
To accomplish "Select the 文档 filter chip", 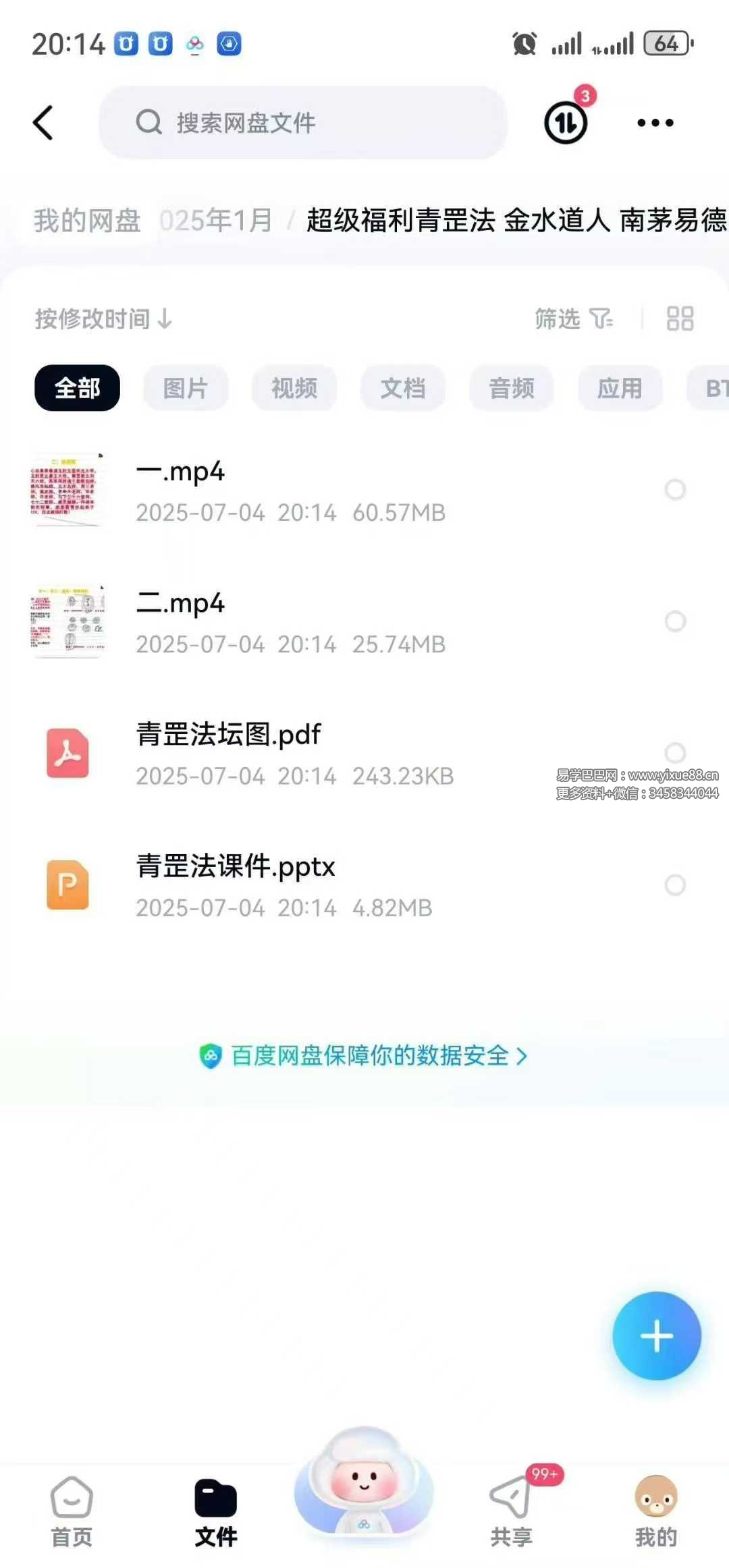I will tap(403, 388).
